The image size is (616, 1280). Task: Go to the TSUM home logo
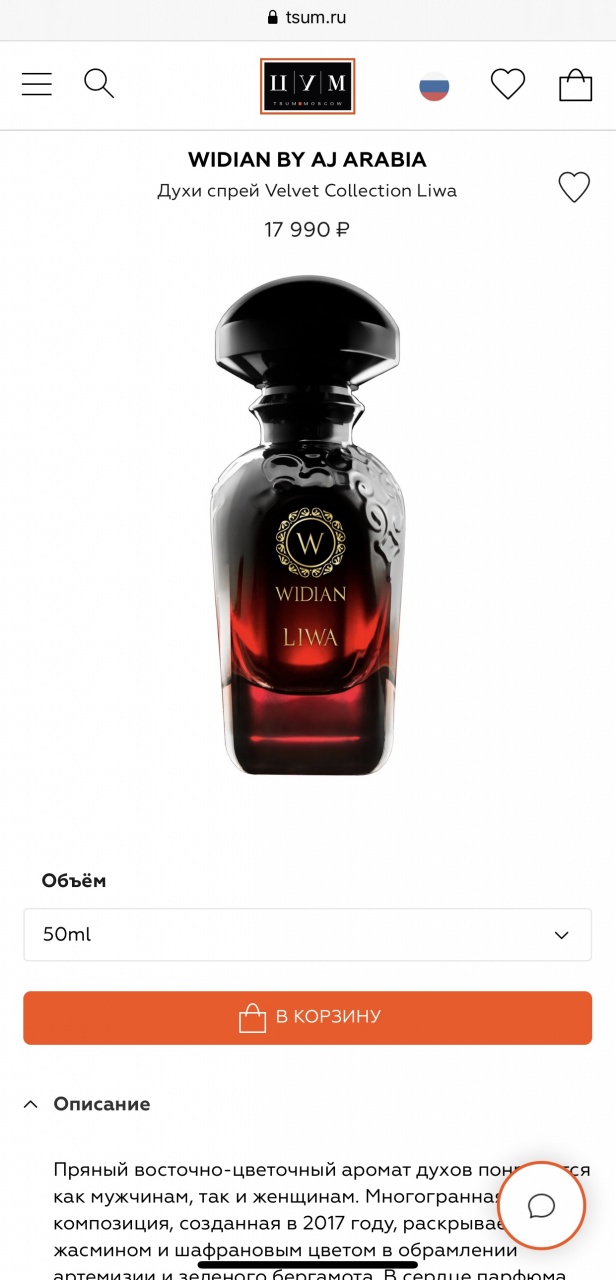[307, 86]
